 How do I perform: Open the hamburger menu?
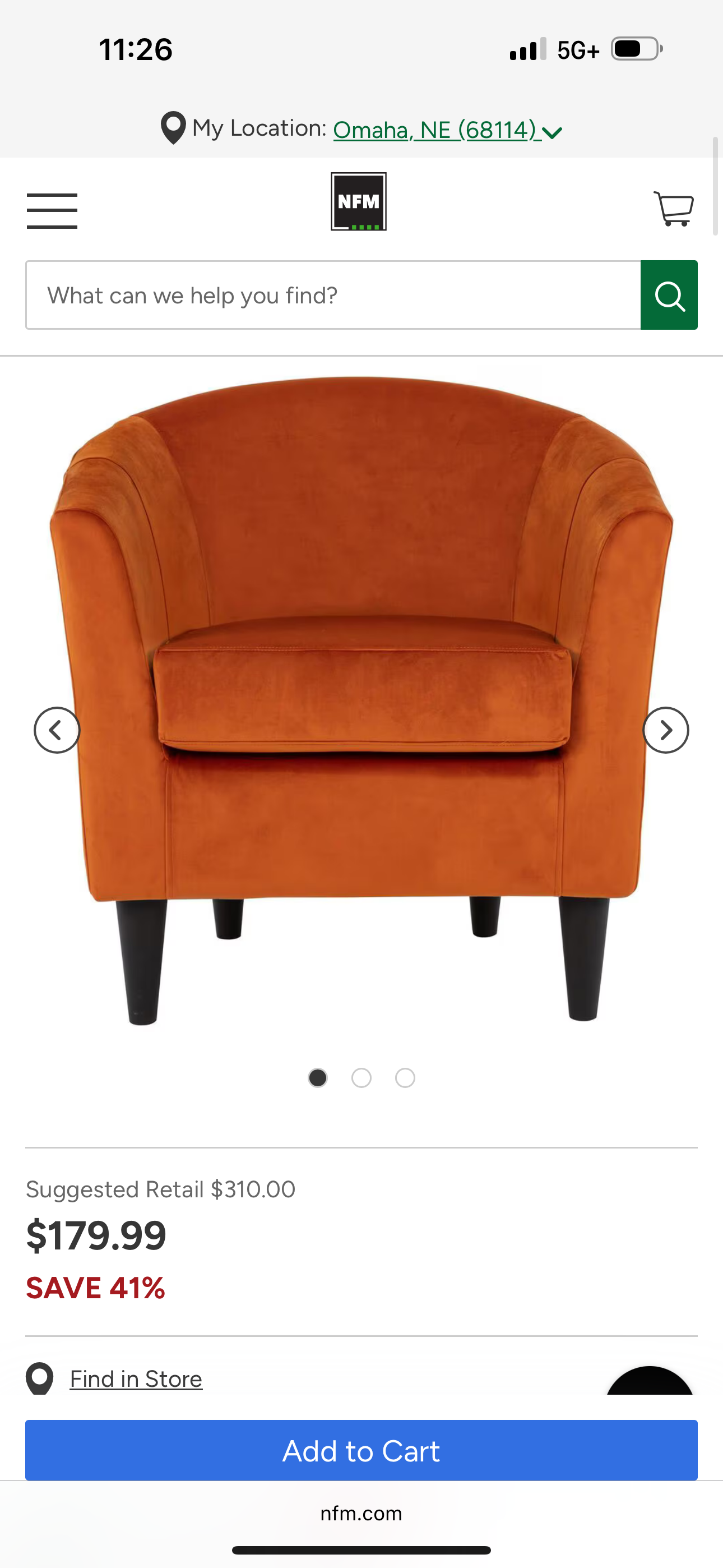click(52, 211)
